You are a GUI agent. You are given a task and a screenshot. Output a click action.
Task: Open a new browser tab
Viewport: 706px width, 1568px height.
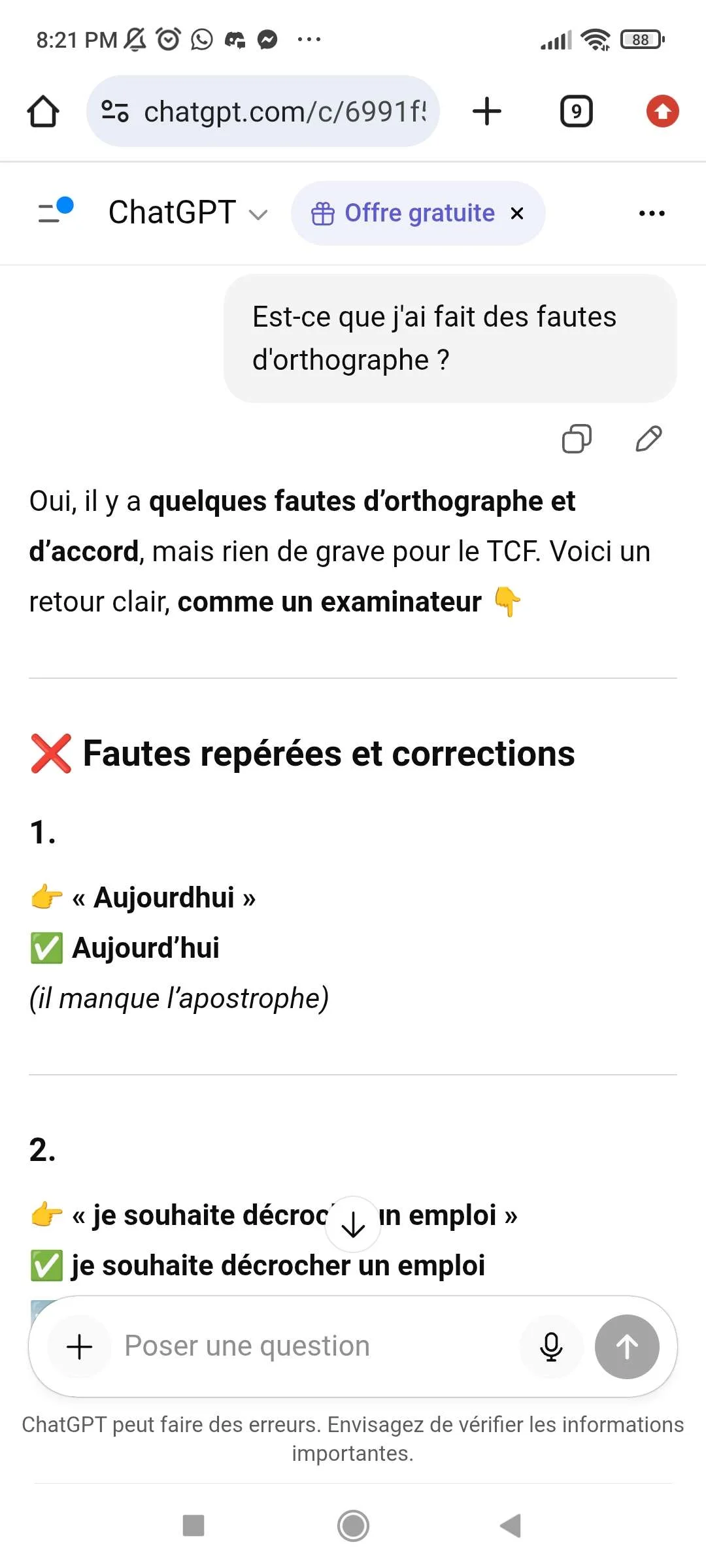[487, 111]
